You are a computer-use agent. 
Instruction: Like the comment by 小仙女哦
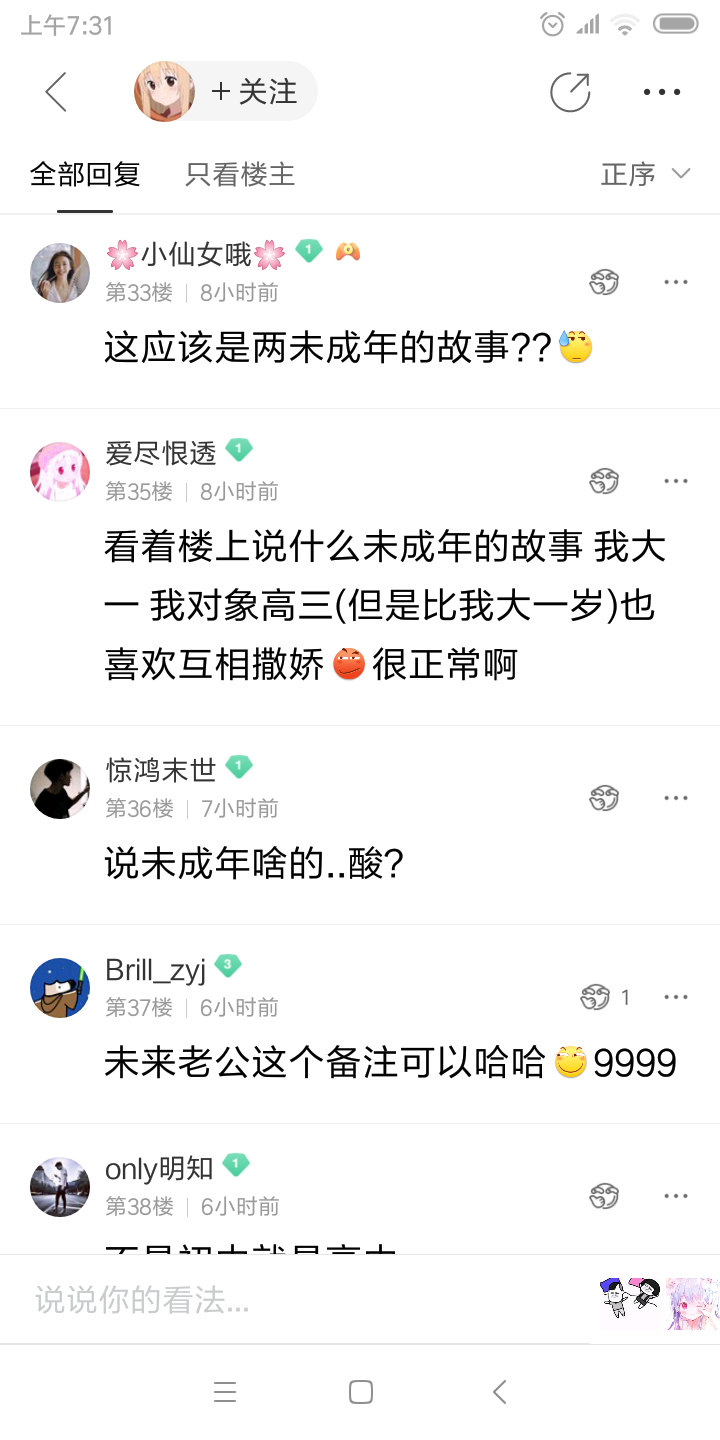click(x=604, y=283)
